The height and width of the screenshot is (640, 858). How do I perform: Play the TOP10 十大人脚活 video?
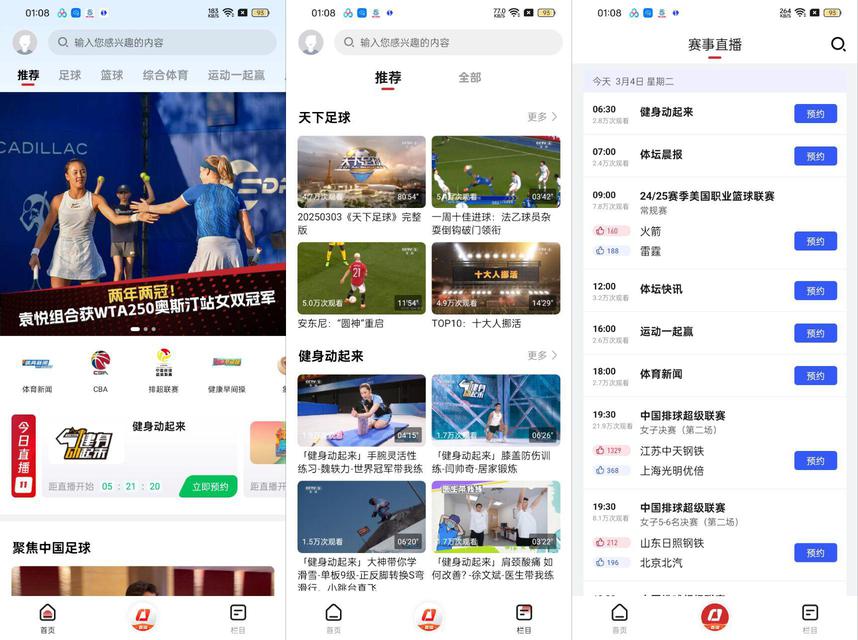pos(495,278)
